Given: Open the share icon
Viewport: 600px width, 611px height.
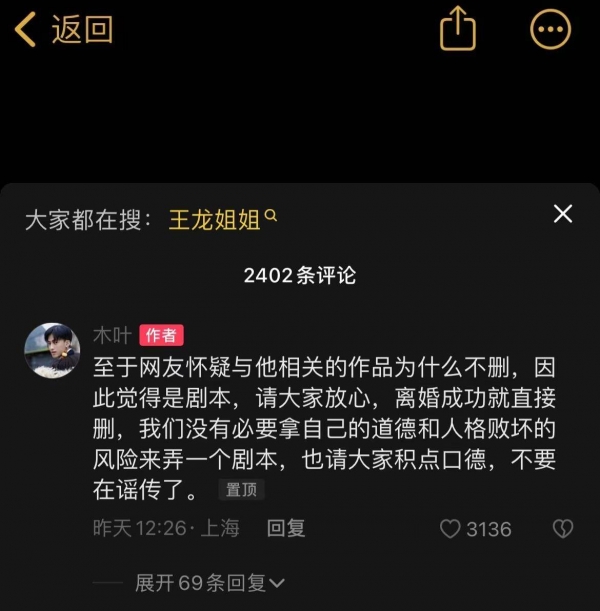Looking at the screenshot, I should (457, 30).
